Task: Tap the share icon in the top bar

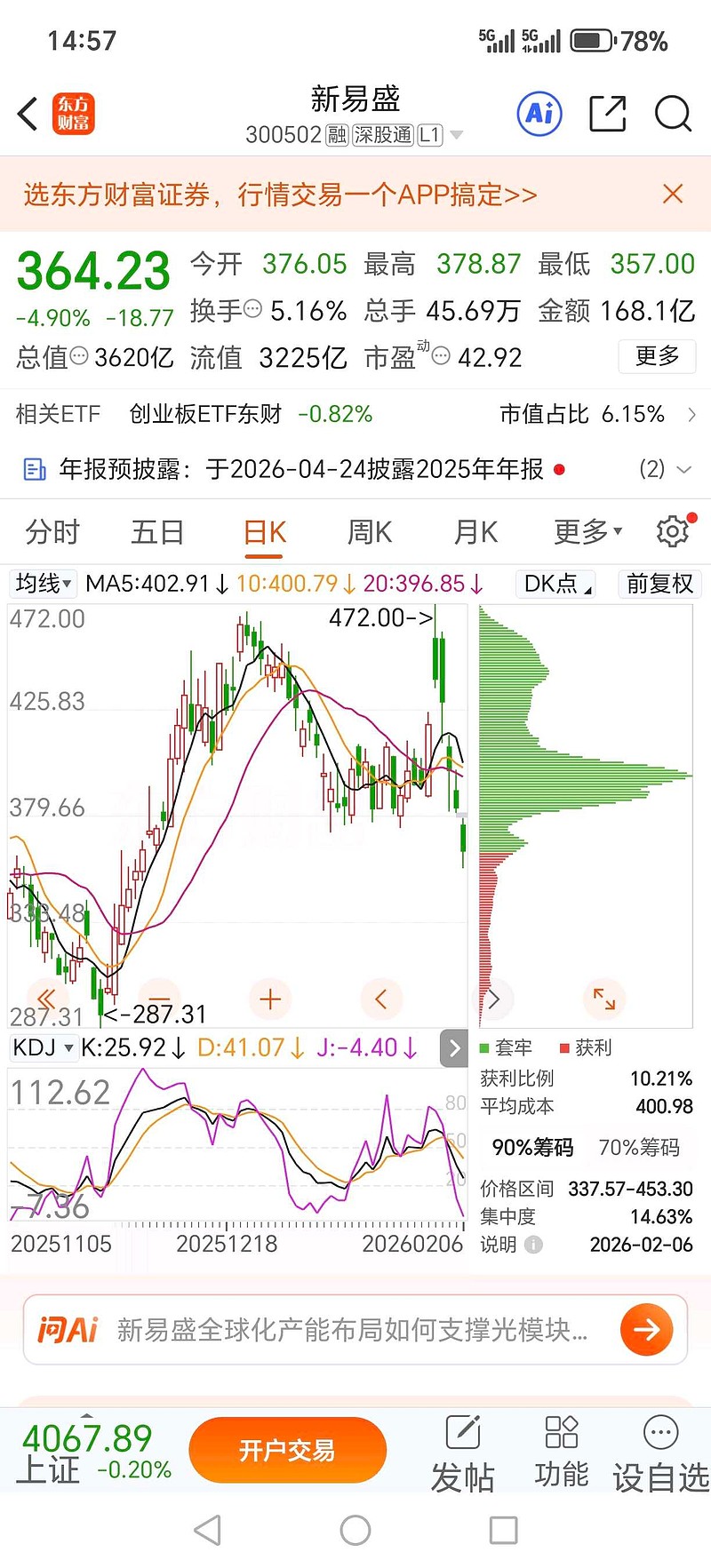Action: click(x=607, y=114)
